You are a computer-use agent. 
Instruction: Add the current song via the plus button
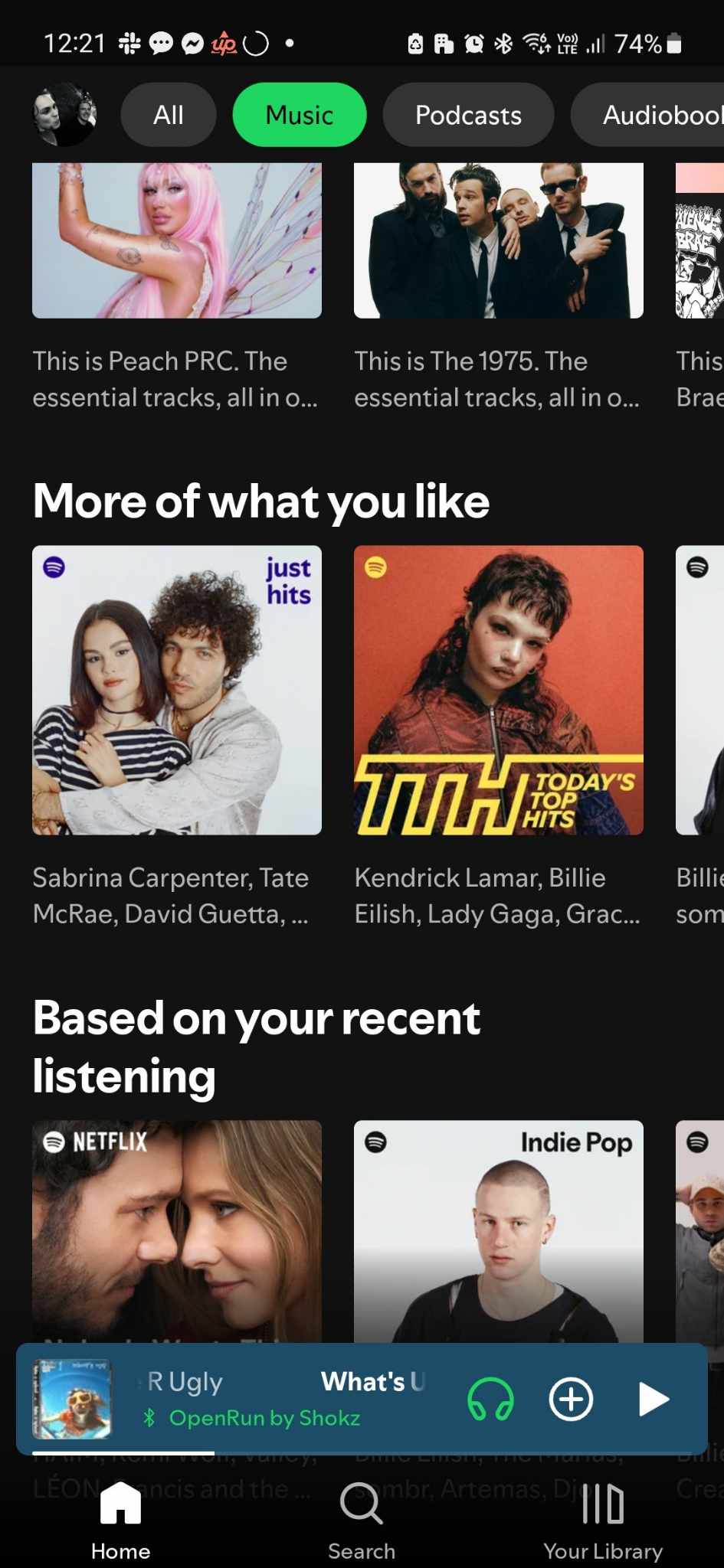[x=571, y=1398]
